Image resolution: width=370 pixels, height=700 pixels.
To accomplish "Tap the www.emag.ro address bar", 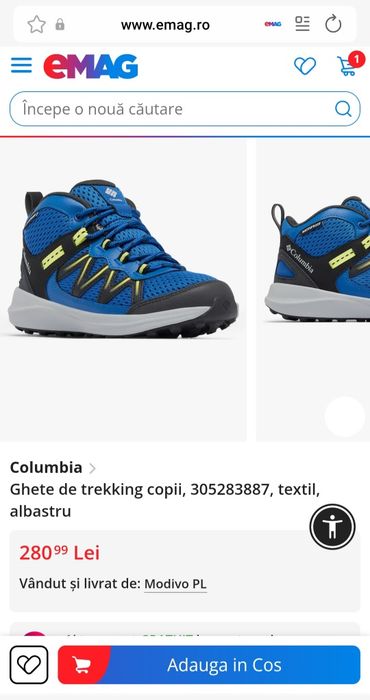I will pos(165,25).
